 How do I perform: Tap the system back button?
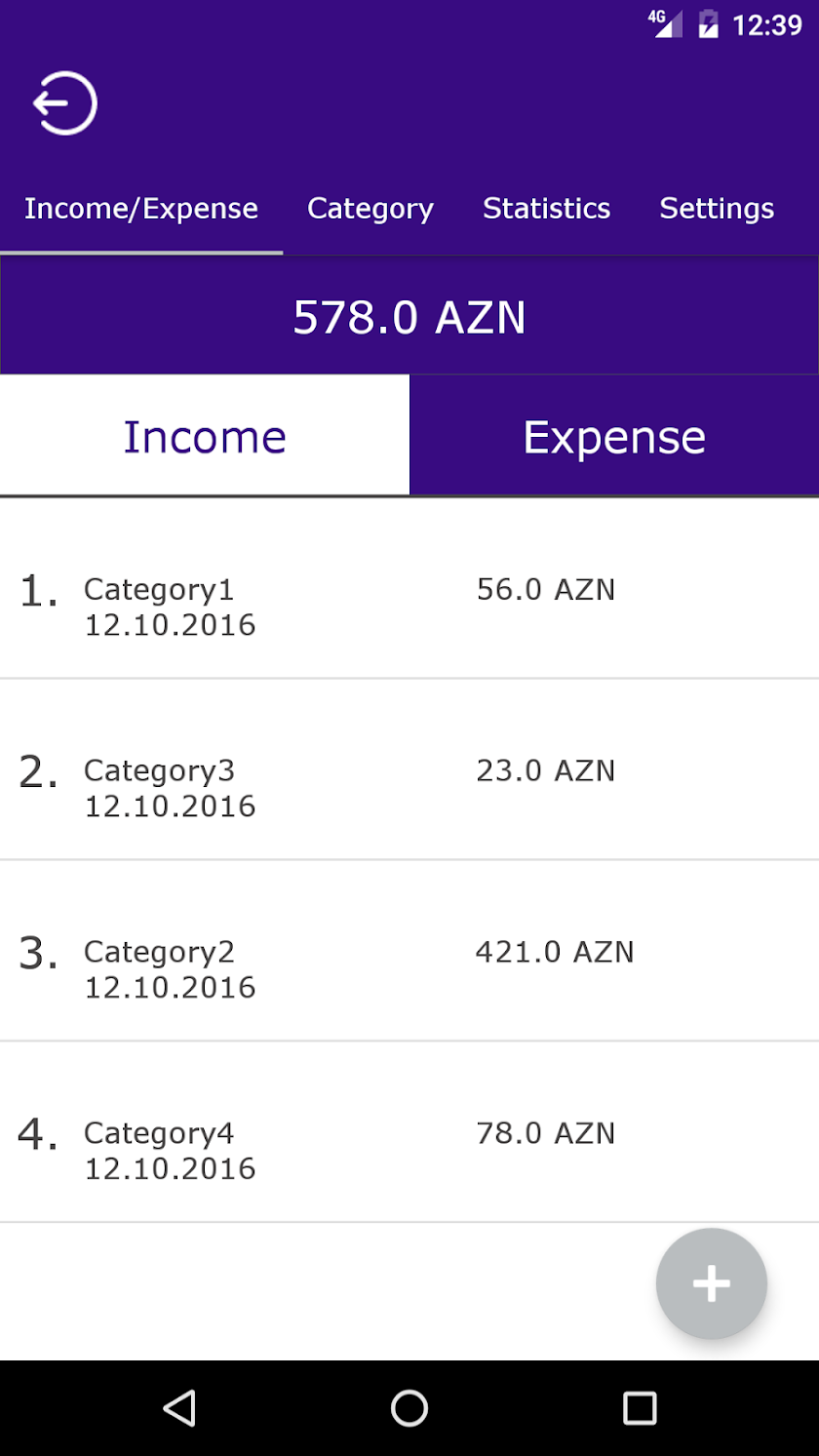coord(179,1408)
